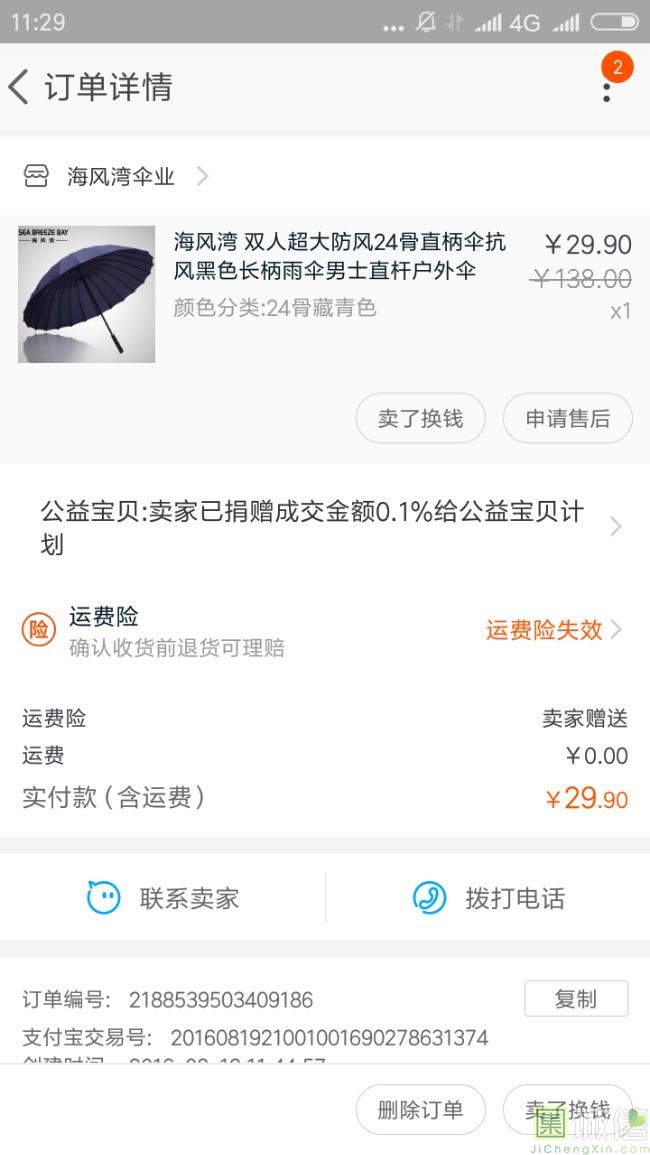Open the 海风湾伞业 store page
Screen dimensions: 650x1155
pos(120,177)
